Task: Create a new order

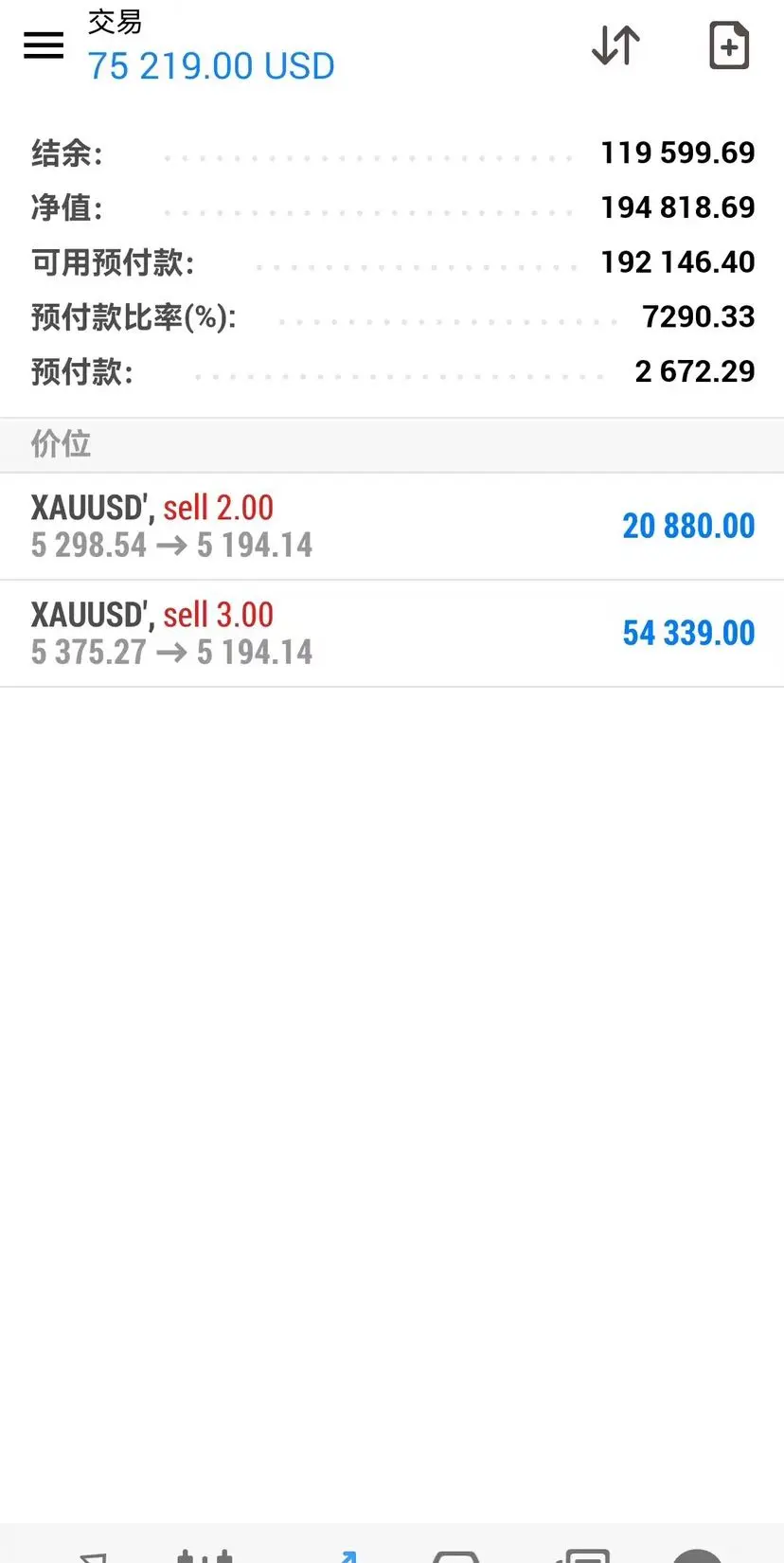Action: 728,45
